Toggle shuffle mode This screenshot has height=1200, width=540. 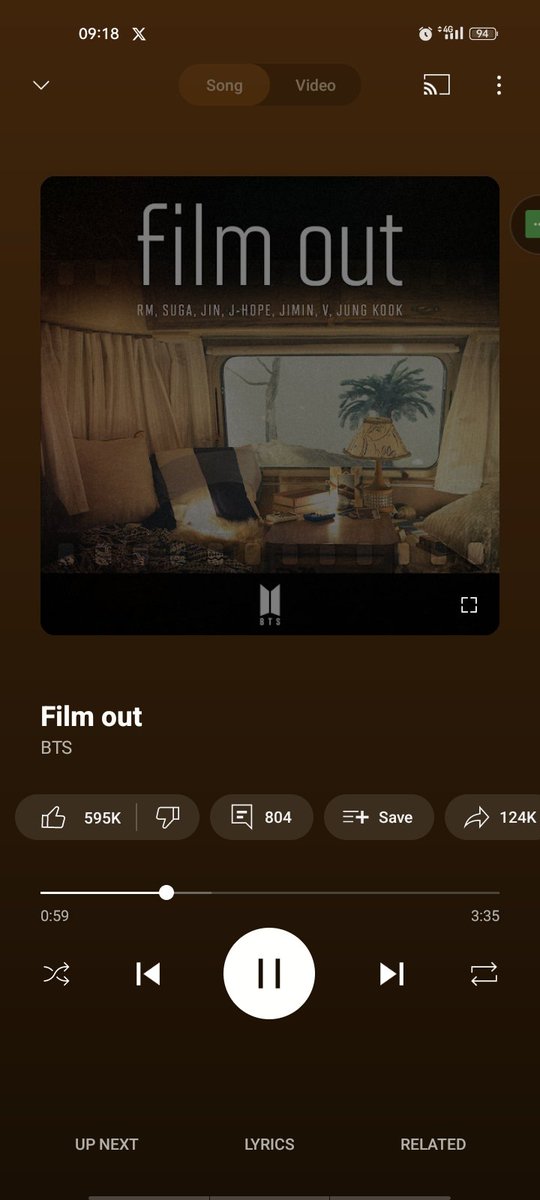coord(56,974)
